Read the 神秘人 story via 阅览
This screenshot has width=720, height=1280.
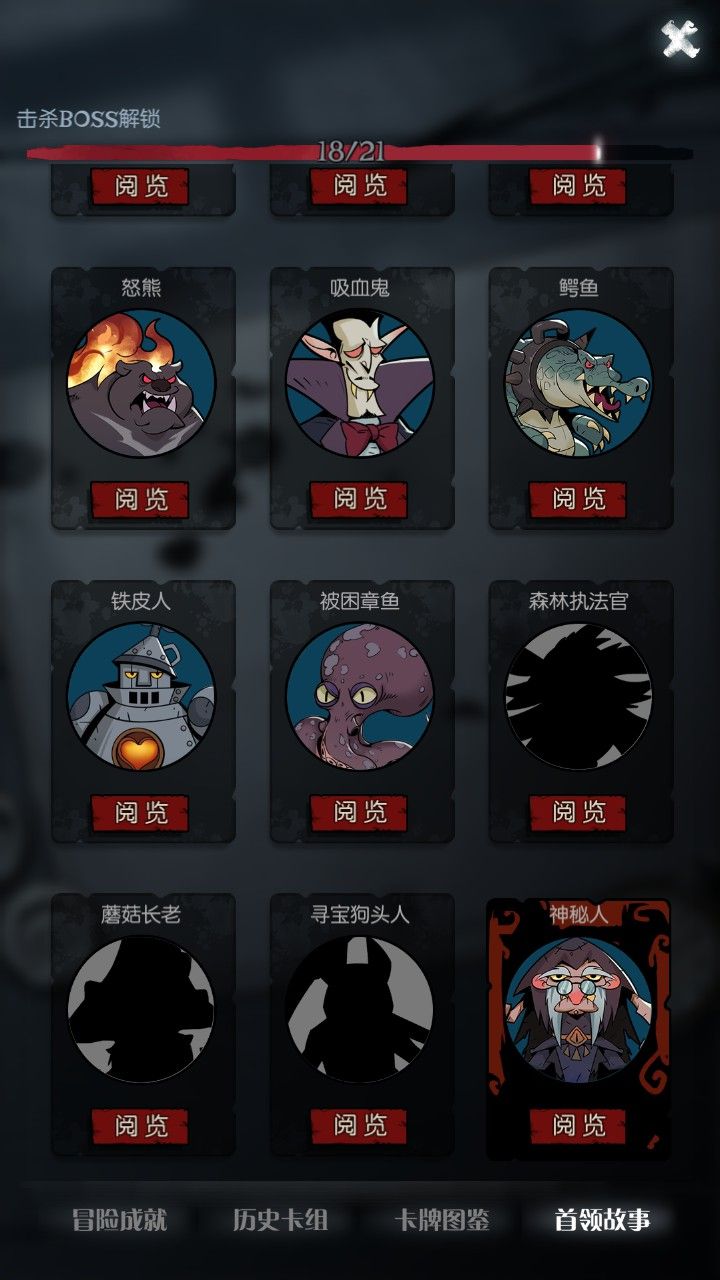coord(578,1126)
